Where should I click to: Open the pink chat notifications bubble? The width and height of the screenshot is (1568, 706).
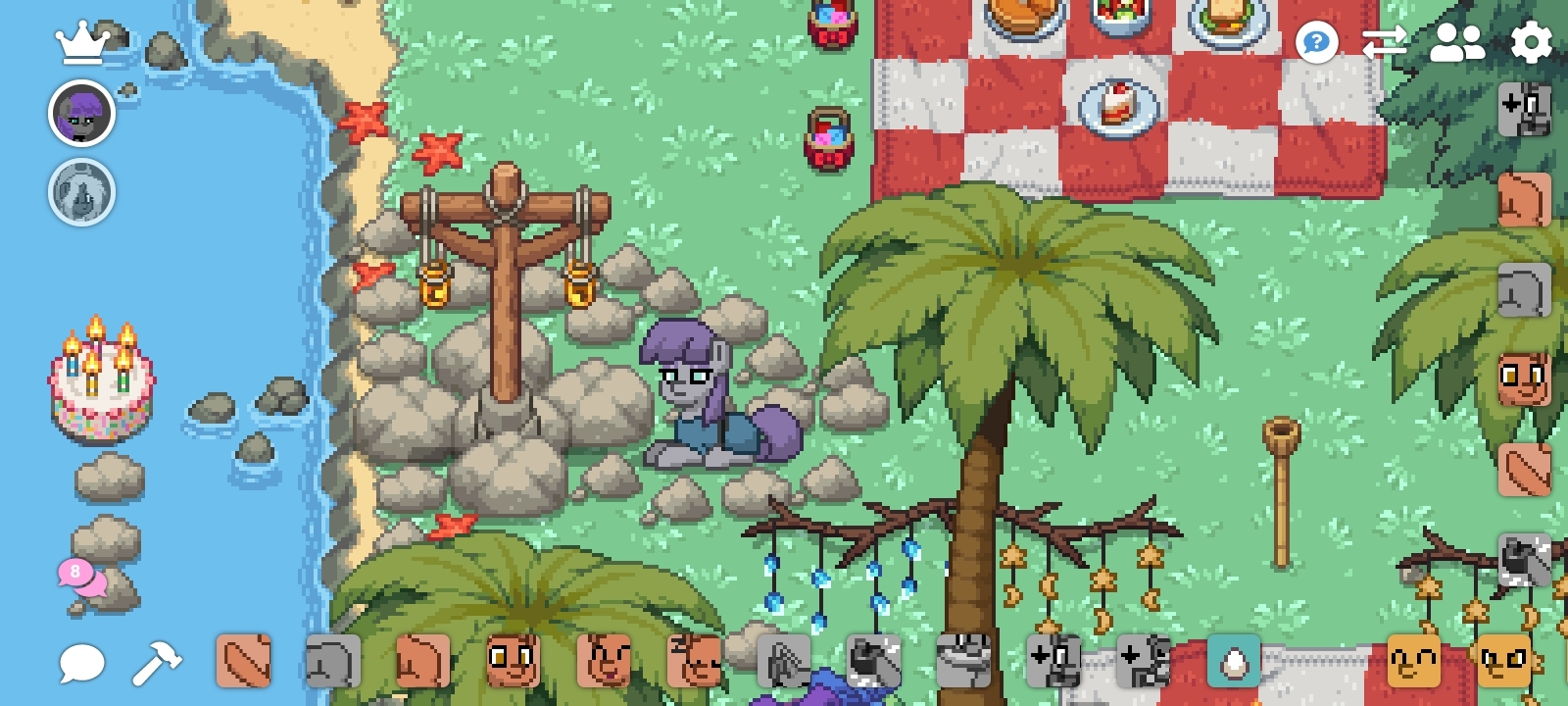pyautogui.click(x=81, y=578)
